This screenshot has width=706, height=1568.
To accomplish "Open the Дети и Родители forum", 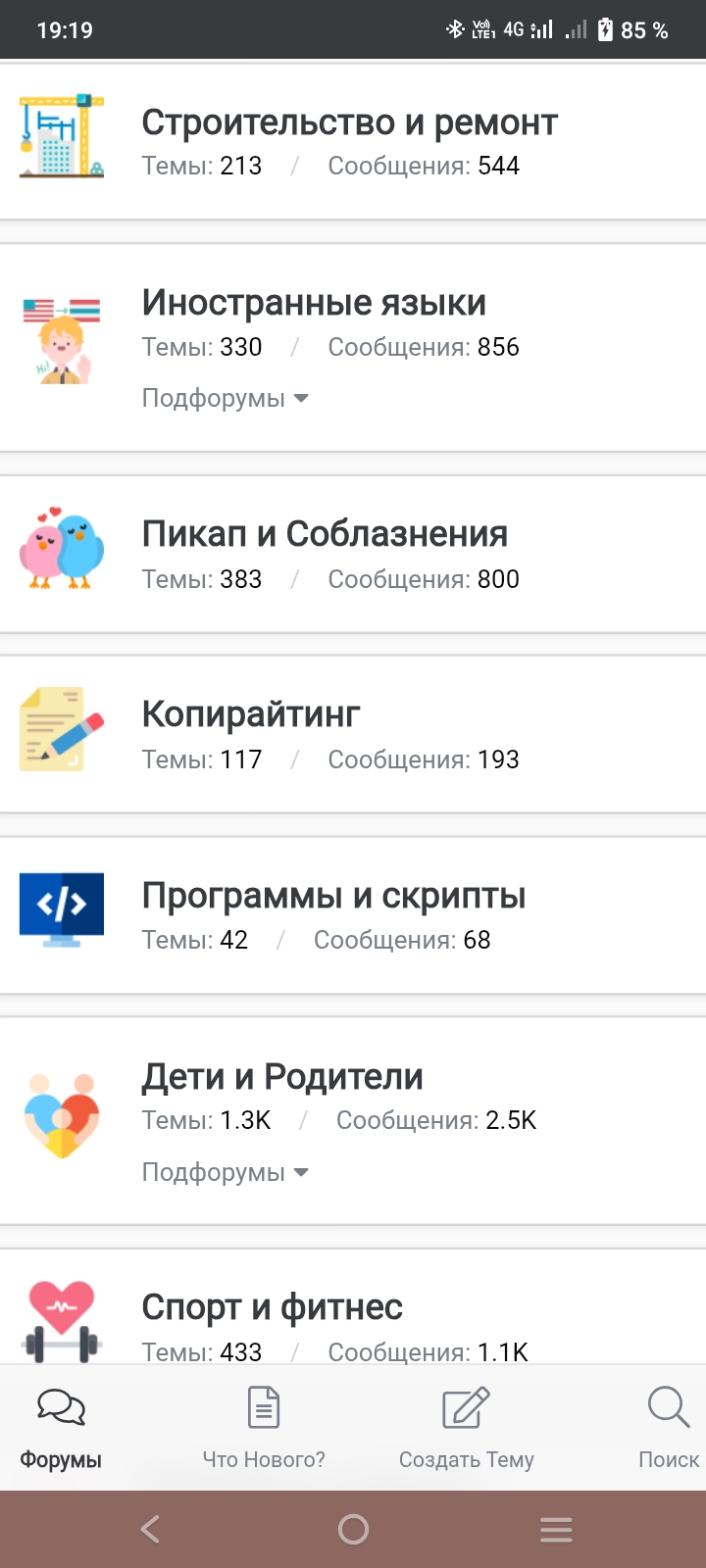I will (282, 1077).
